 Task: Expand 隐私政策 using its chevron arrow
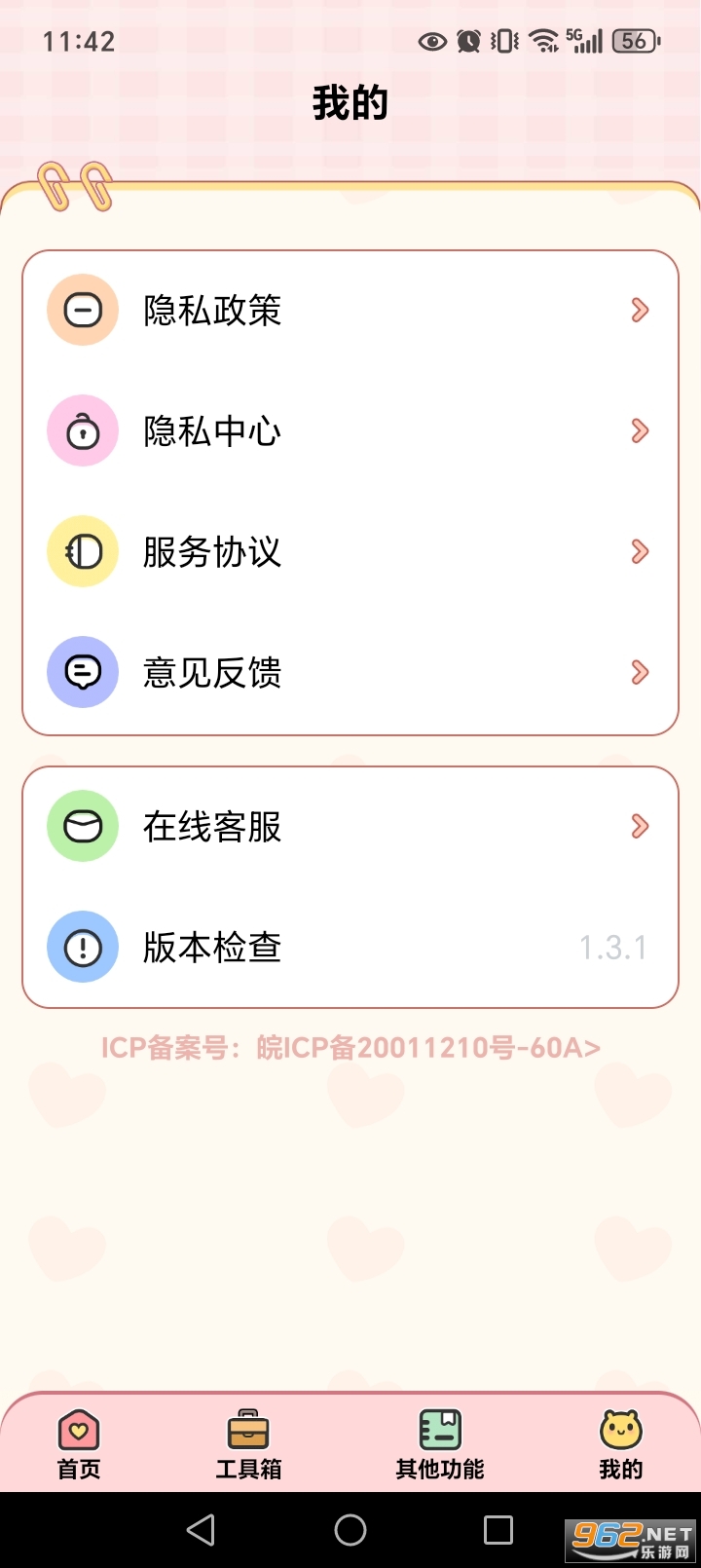tap(640, 310)
